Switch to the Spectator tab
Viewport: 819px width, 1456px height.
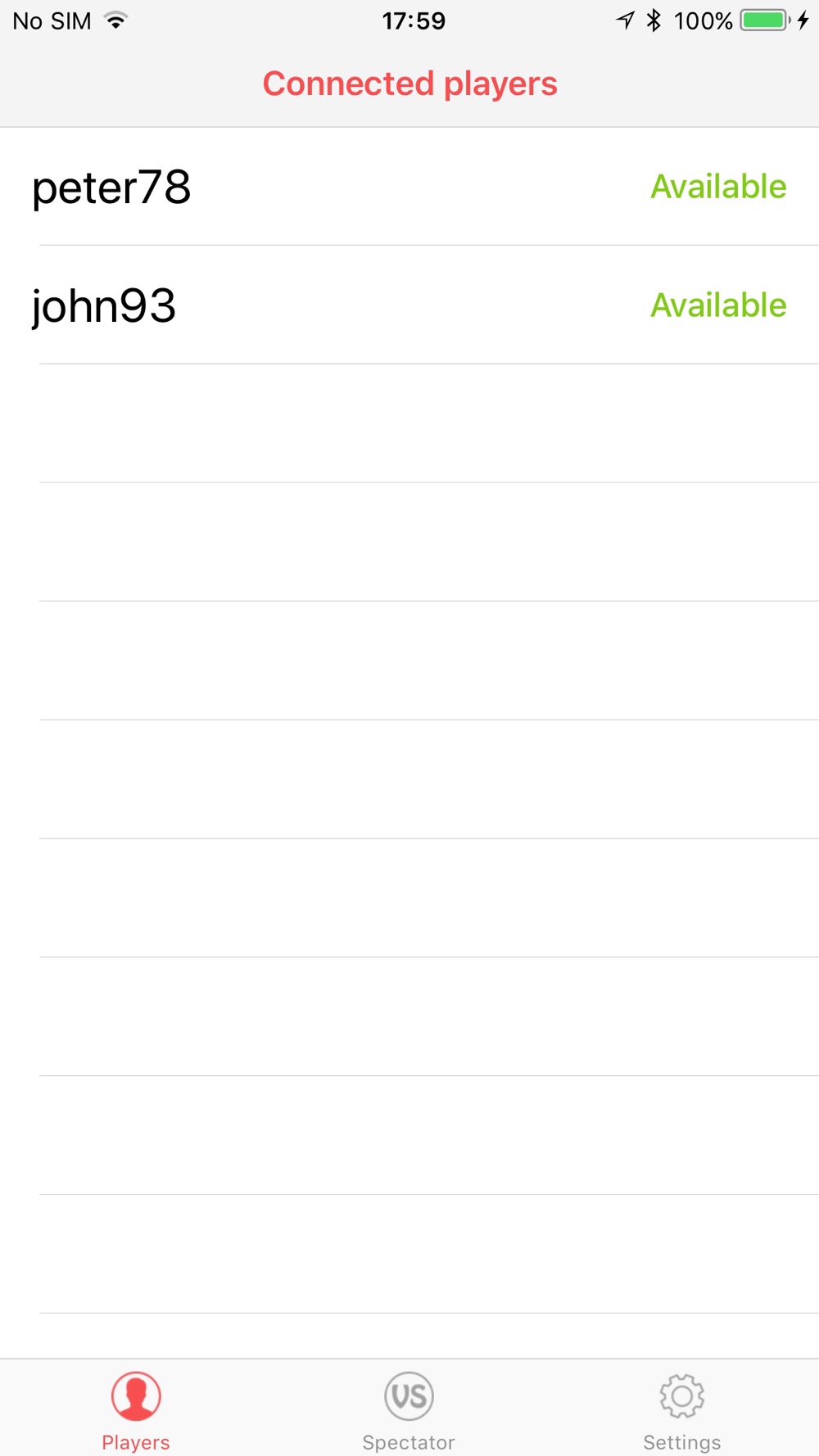[409, 1410]
